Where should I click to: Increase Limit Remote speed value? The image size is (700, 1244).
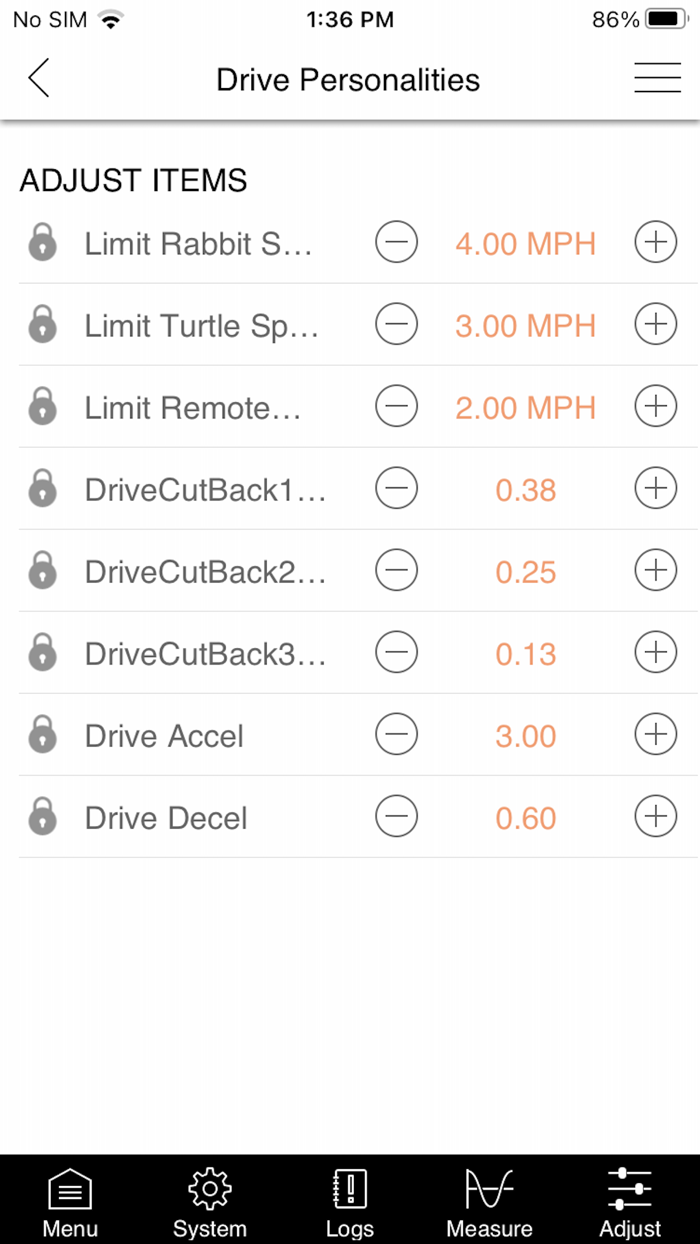(x=656, y=407)
